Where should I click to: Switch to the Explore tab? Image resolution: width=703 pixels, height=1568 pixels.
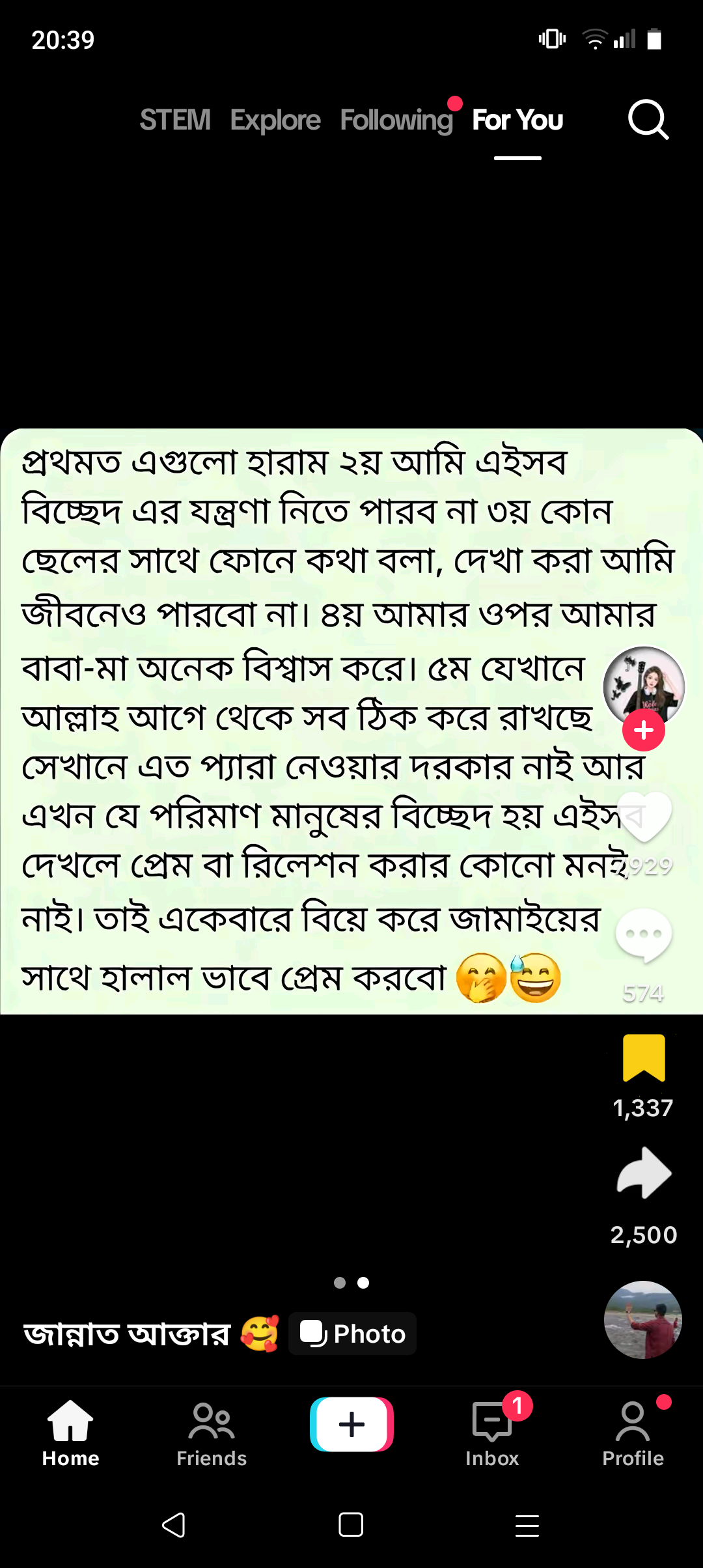click(x=275, y=120)
